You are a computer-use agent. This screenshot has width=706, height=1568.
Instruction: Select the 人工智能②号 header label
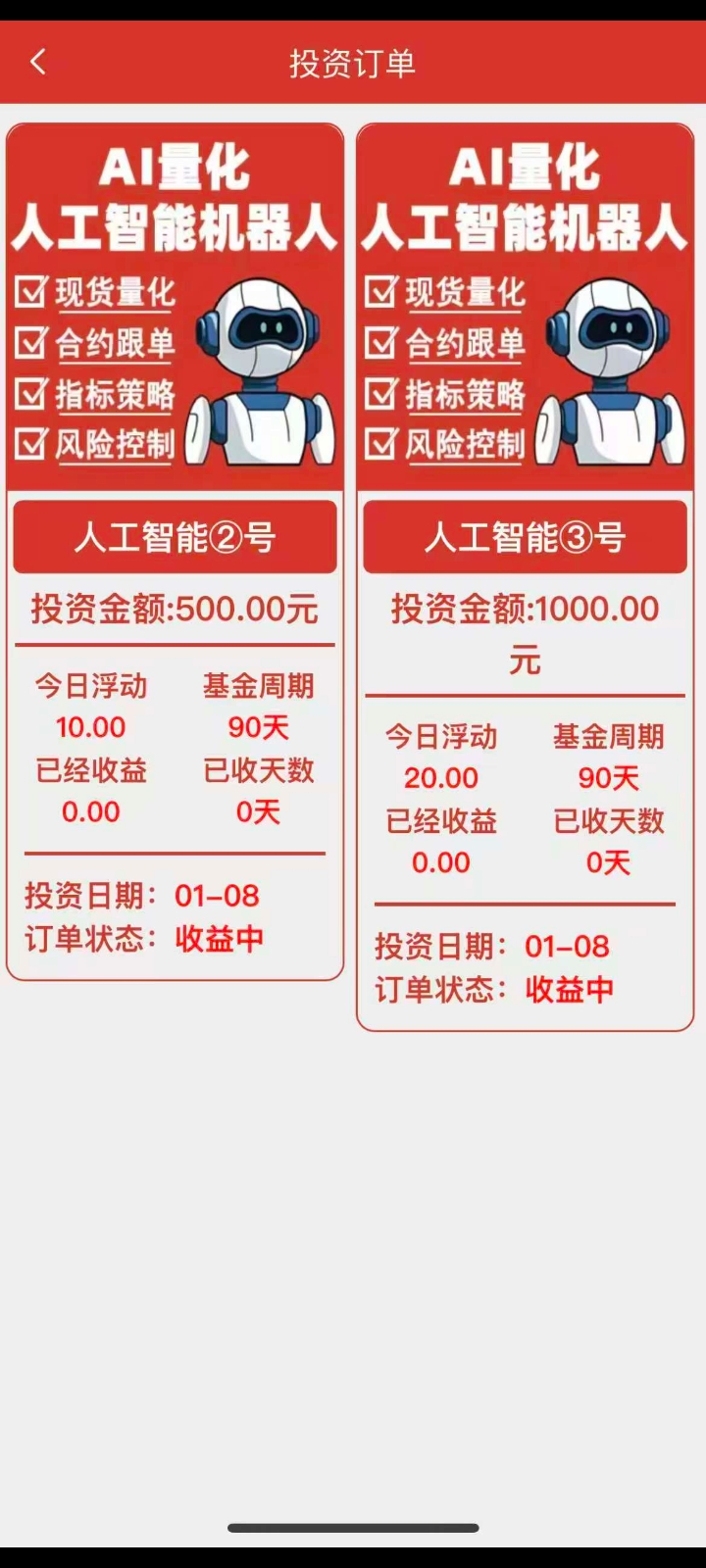pos(175,537)
